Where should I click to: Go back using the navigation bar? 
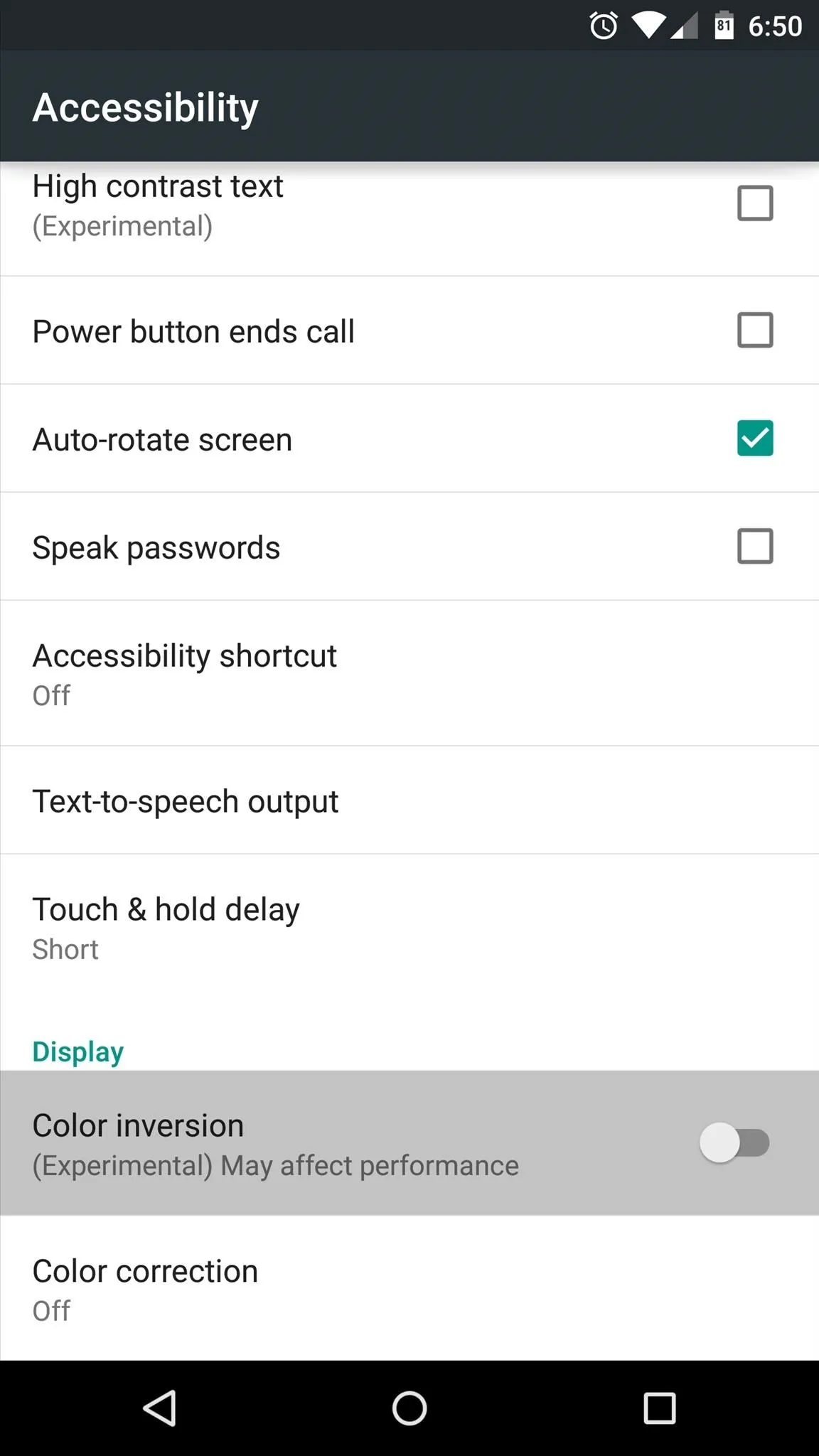click(x=160, y=1408)
